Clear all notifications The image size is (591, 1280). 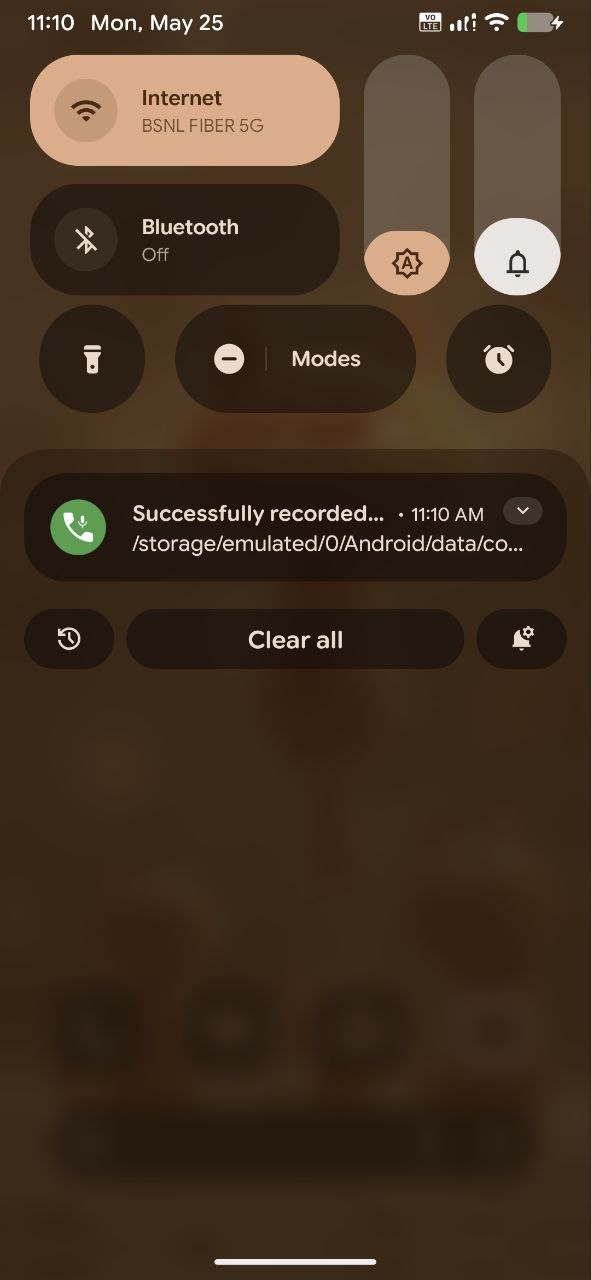(295, 639)
